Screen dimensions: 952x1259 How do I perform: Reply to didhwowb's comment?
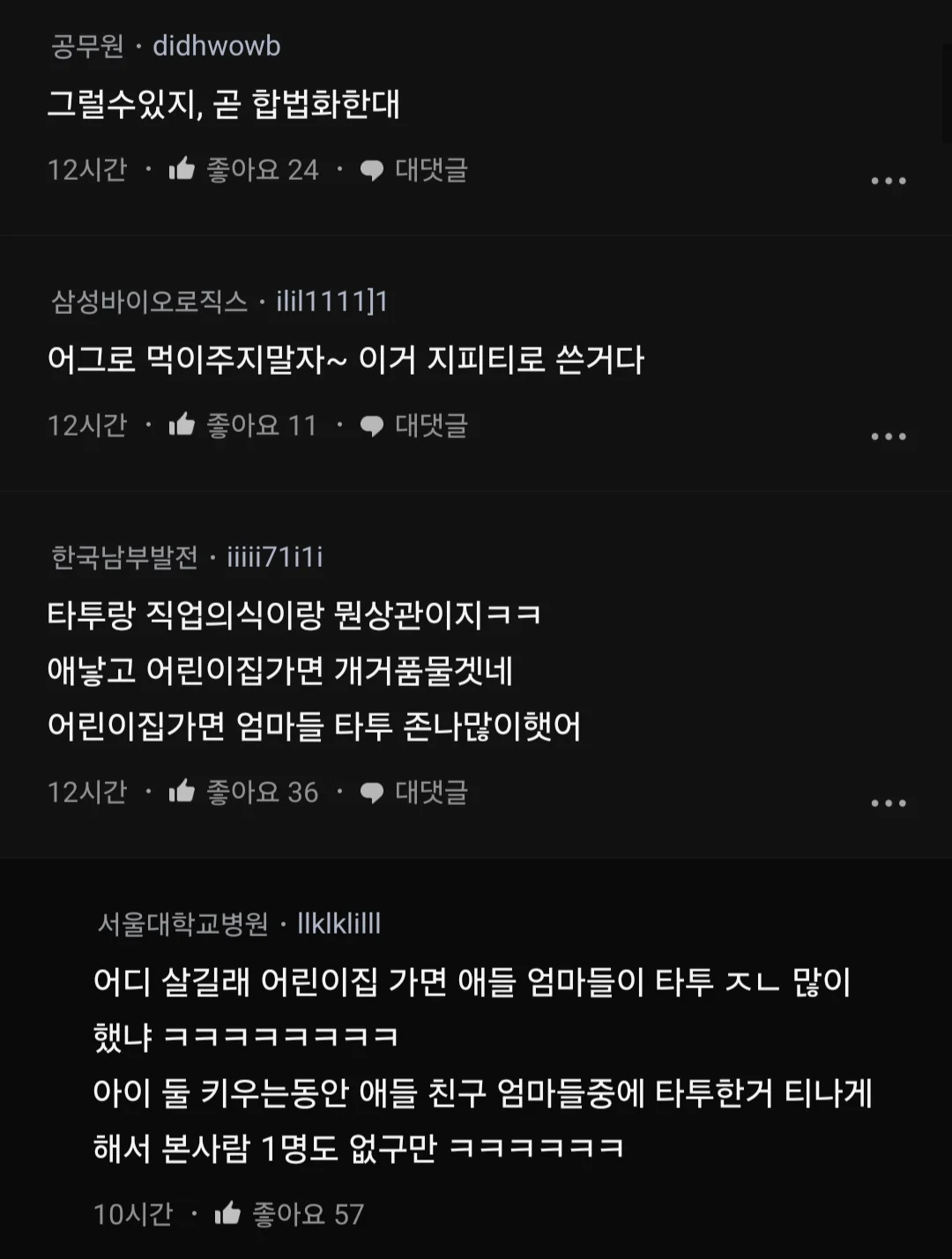tap(413, 169)
